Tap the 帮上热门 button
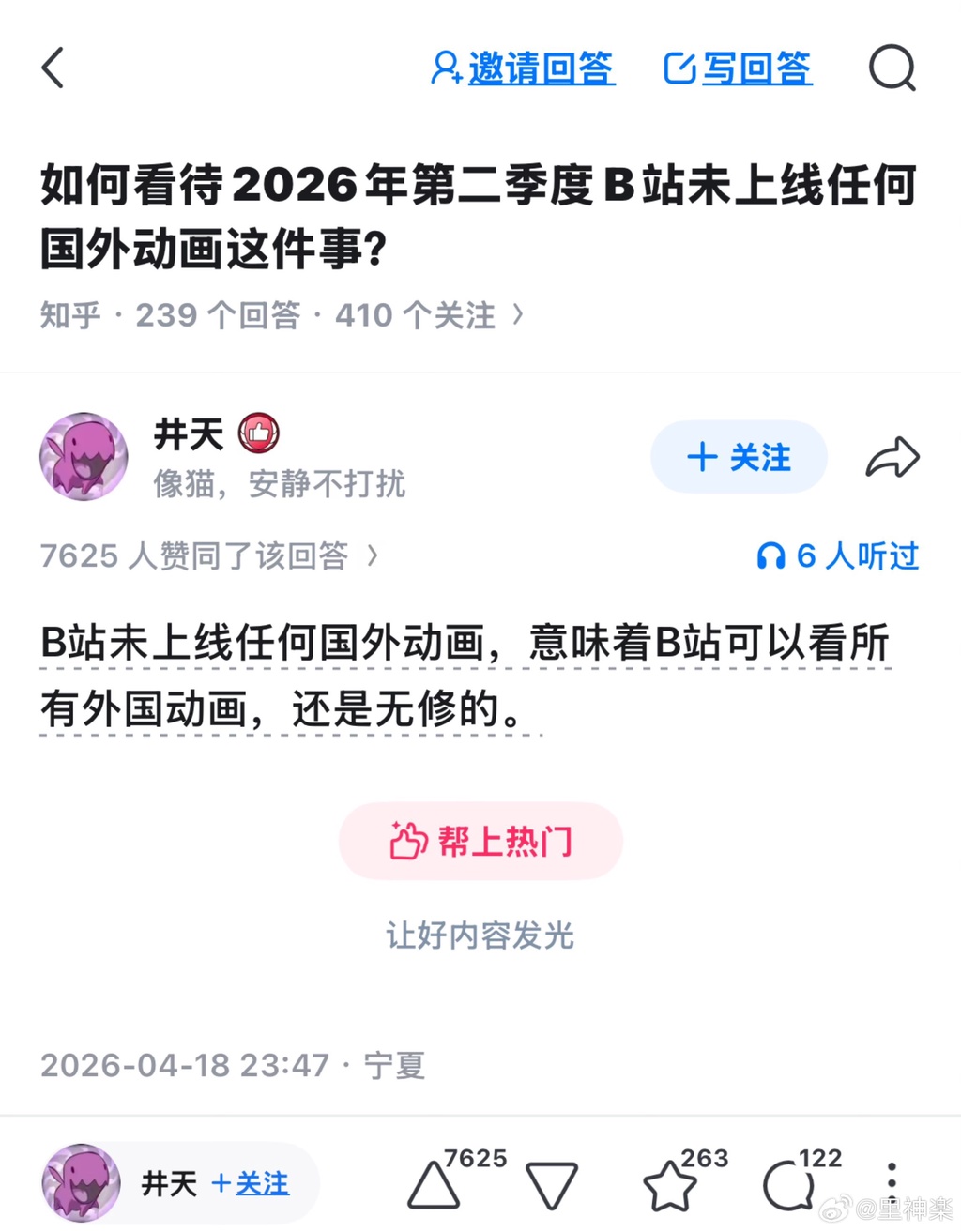This screenshot has width=961, height=1232. point(480,841)
